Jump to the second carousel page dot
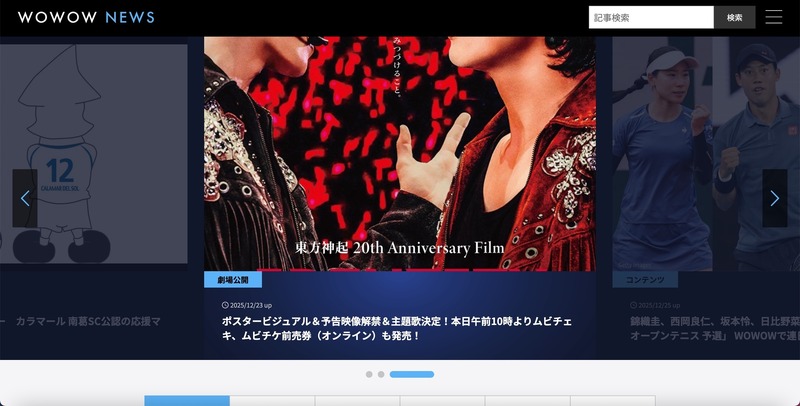Image resolution: width=800 pixels, height=406 pixels. 381,374
